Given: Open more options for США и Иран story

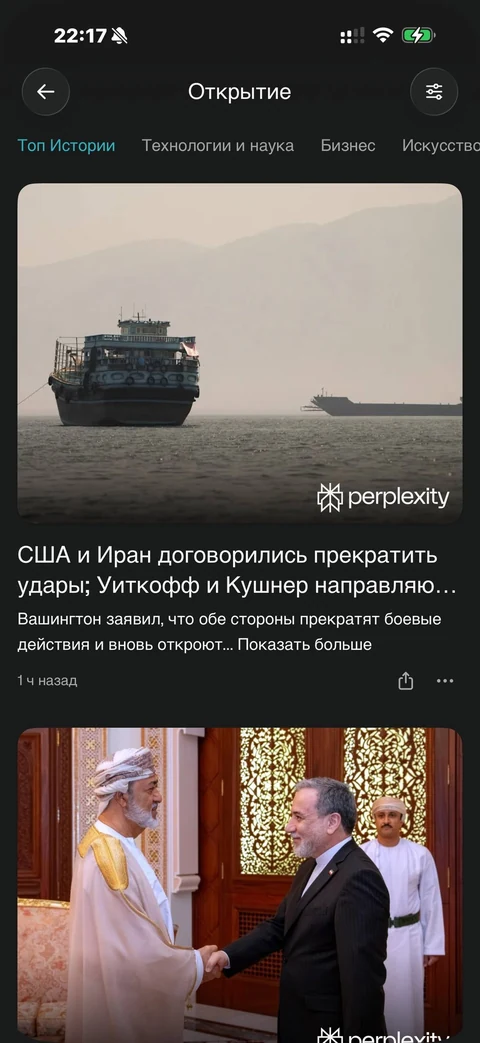Looking at the screenshot, I should pos(445,680).
